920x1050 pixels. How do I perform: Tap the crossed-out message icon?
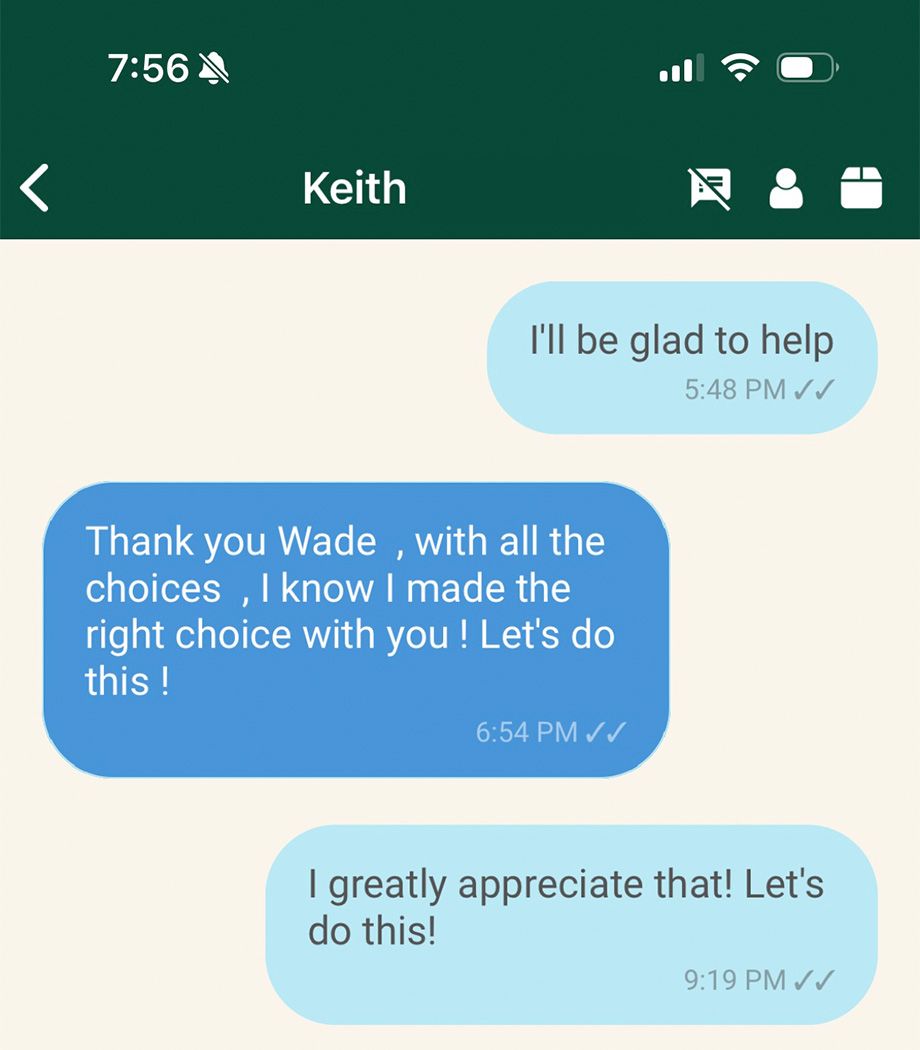[711, 188]
